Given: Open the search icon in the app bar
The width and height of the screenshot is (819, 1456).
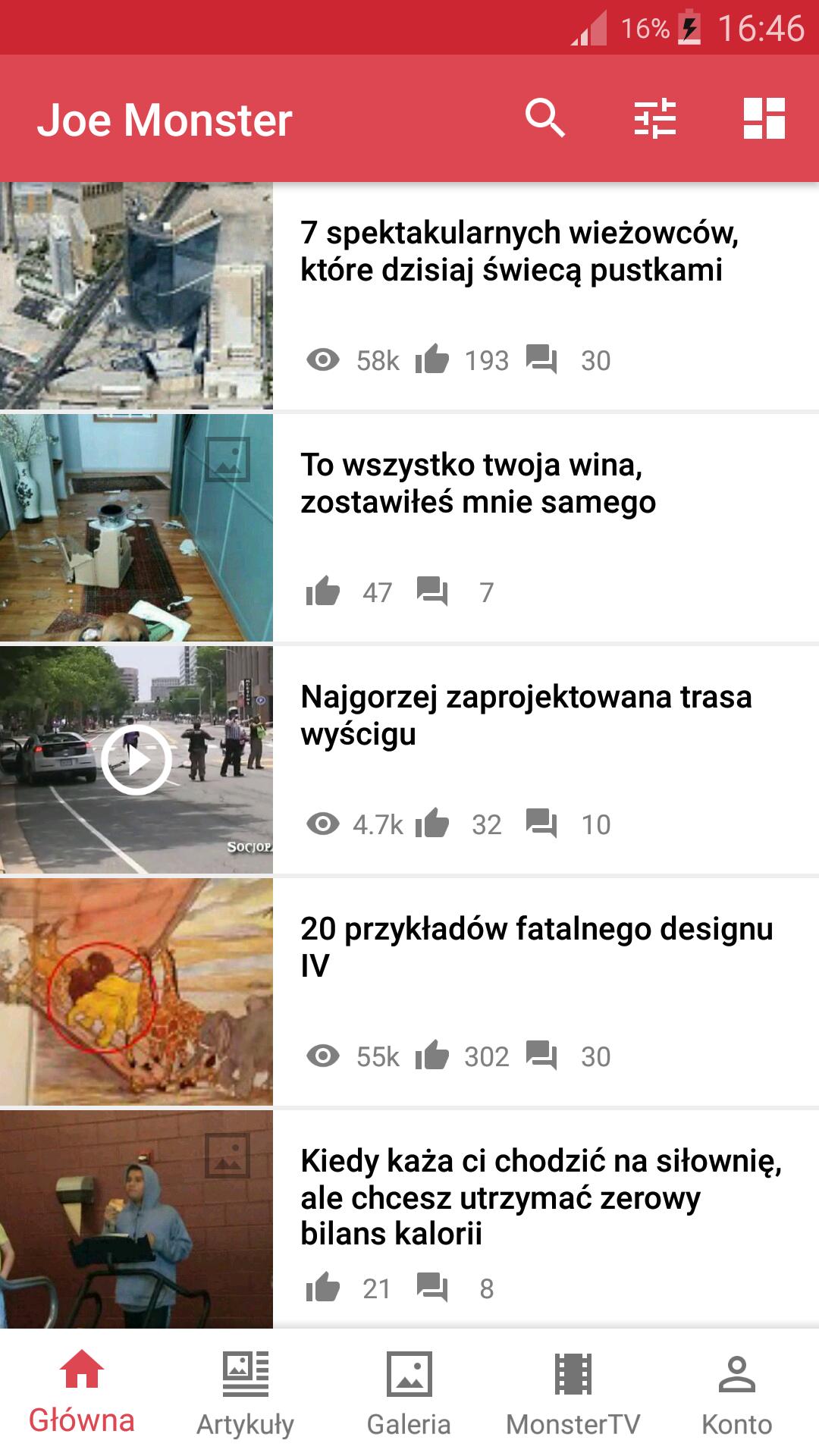Looking at the screenshot, I should pos(544,119).
